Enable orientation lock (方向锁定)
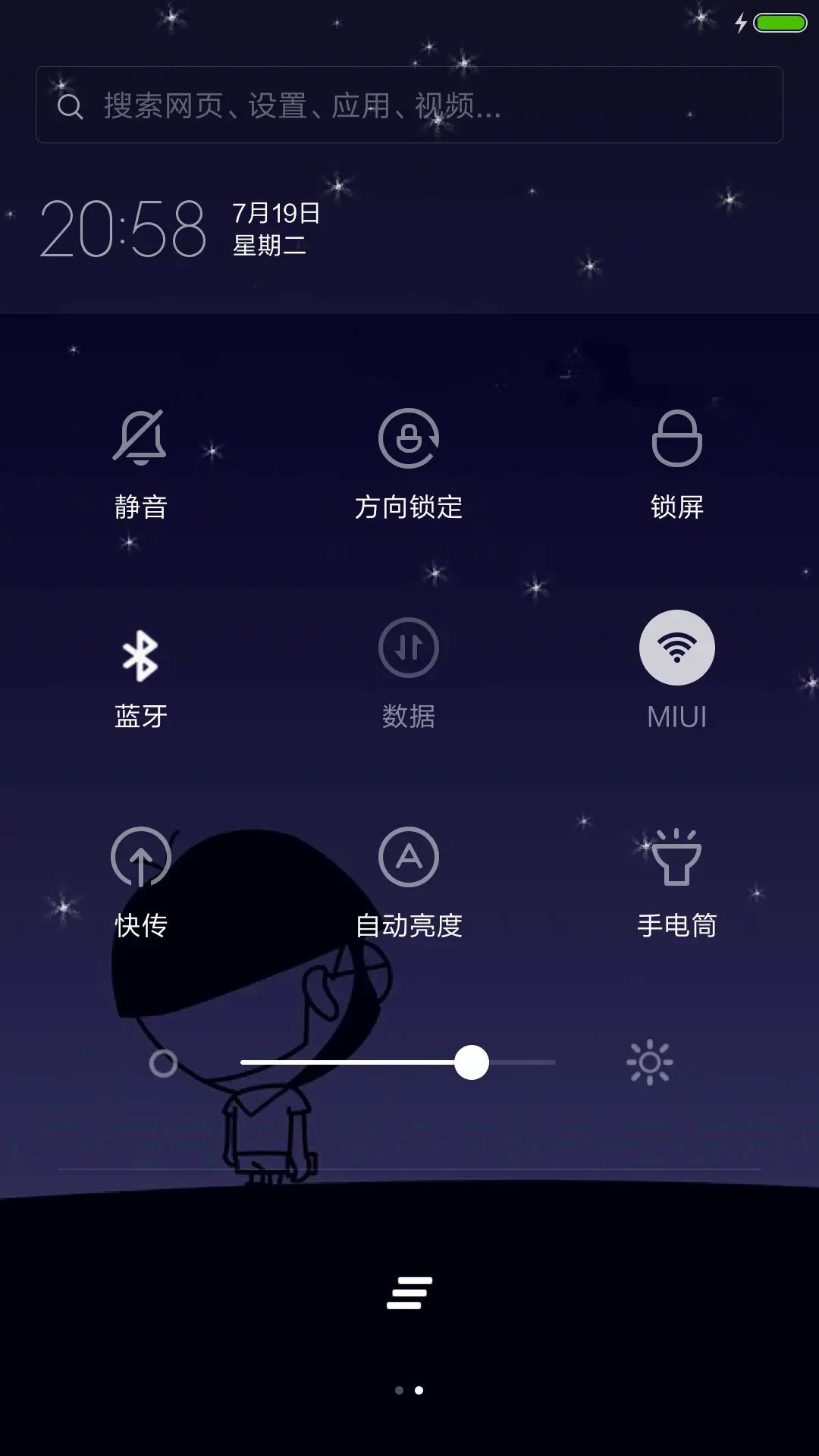This screenshot has height=1456, width=819. coord(409,440)
